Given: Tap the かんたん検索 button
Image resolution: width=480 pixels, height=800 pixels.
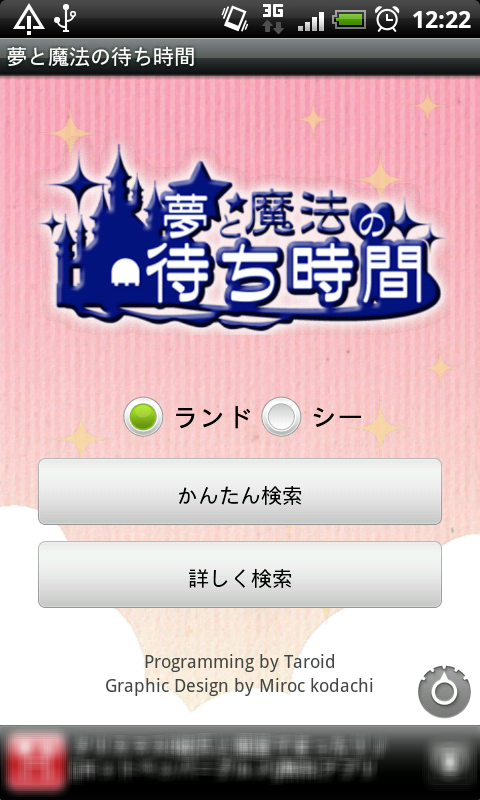Looking at the screenshot, I should tap(240, 491).
